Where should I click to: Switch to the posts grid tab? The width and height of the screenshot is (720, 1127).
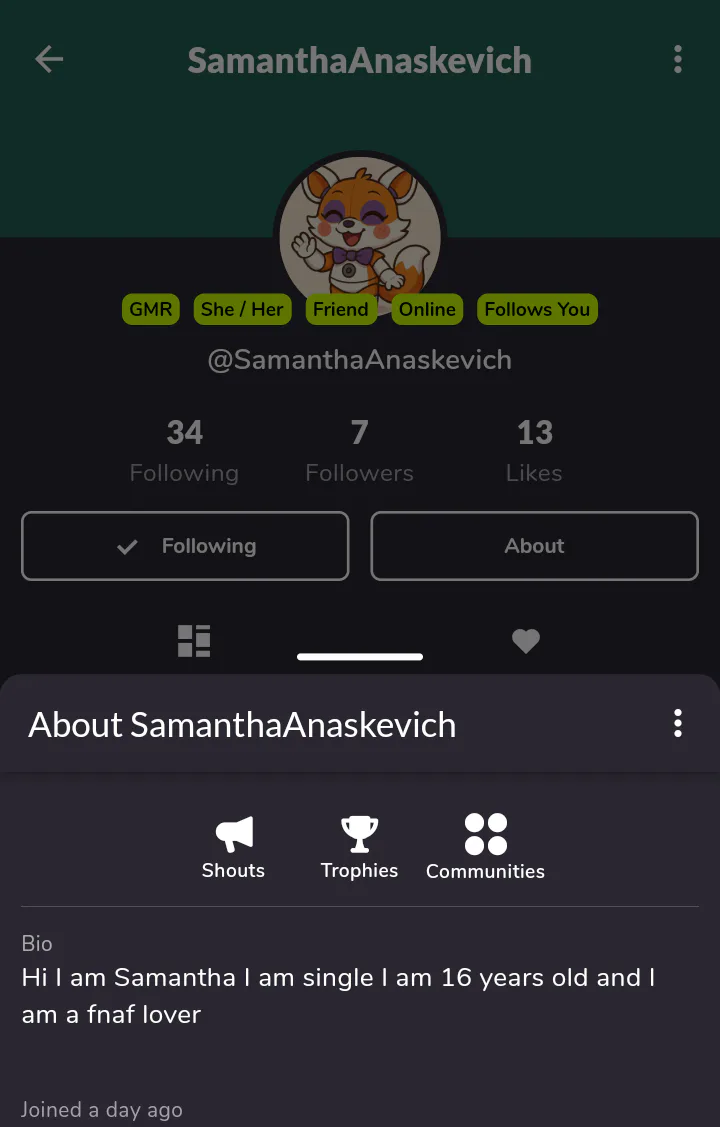point(194,641)
